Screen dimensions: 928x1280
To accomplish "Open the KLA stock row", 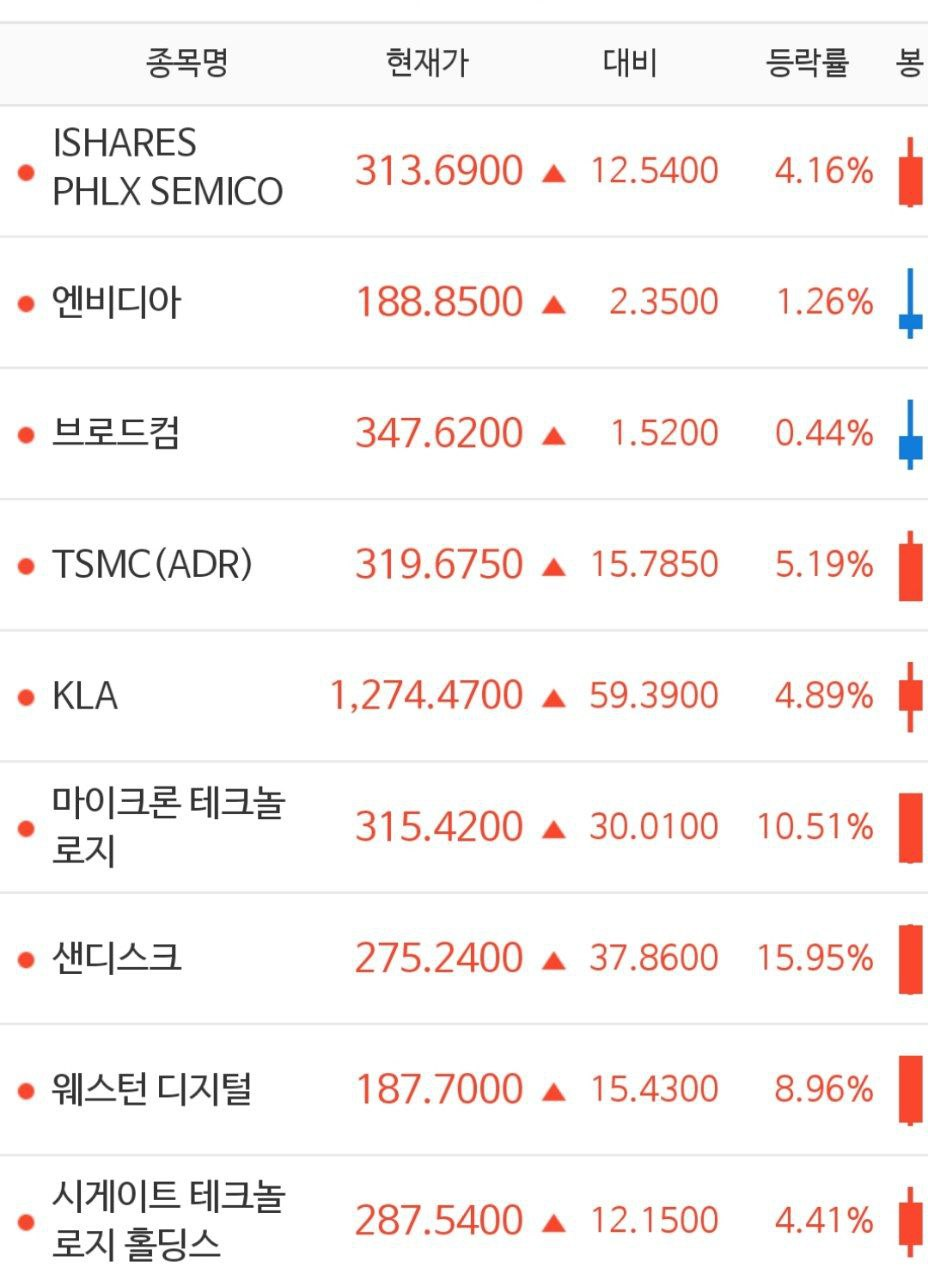I will tap(85, 696).
